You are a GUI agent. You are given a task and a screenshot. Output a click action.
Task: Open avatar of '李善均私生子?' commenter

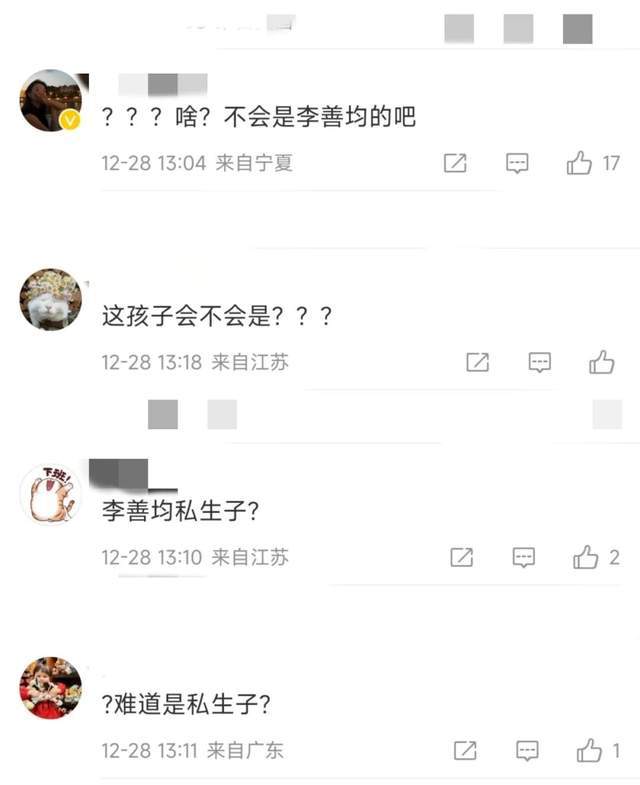(x=50, y=494)
